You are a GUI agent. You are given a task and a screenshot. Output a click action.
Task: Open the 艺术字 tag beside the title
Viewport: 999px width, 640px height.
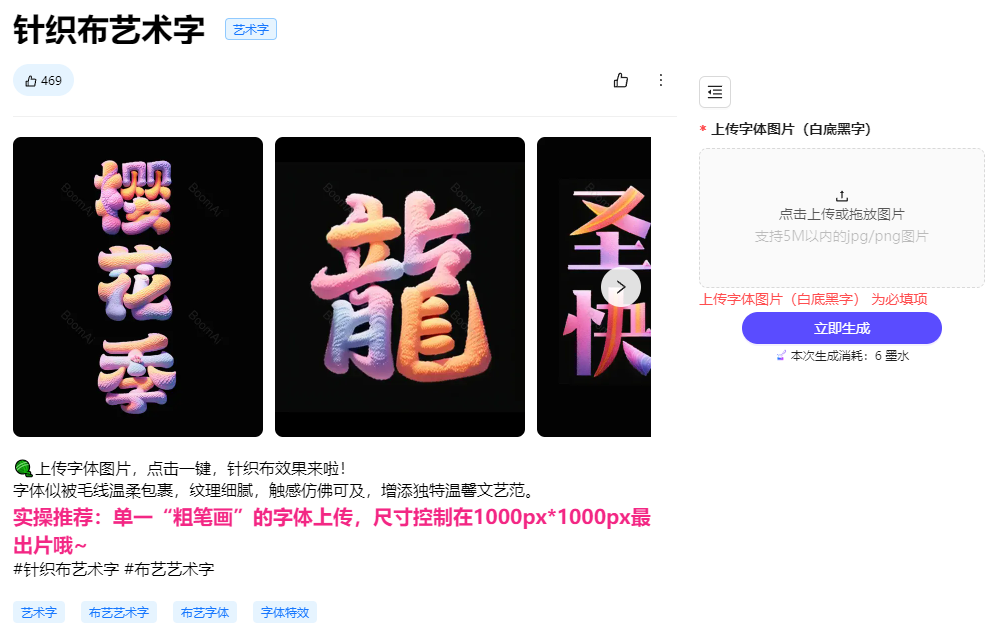coord(251,30)
